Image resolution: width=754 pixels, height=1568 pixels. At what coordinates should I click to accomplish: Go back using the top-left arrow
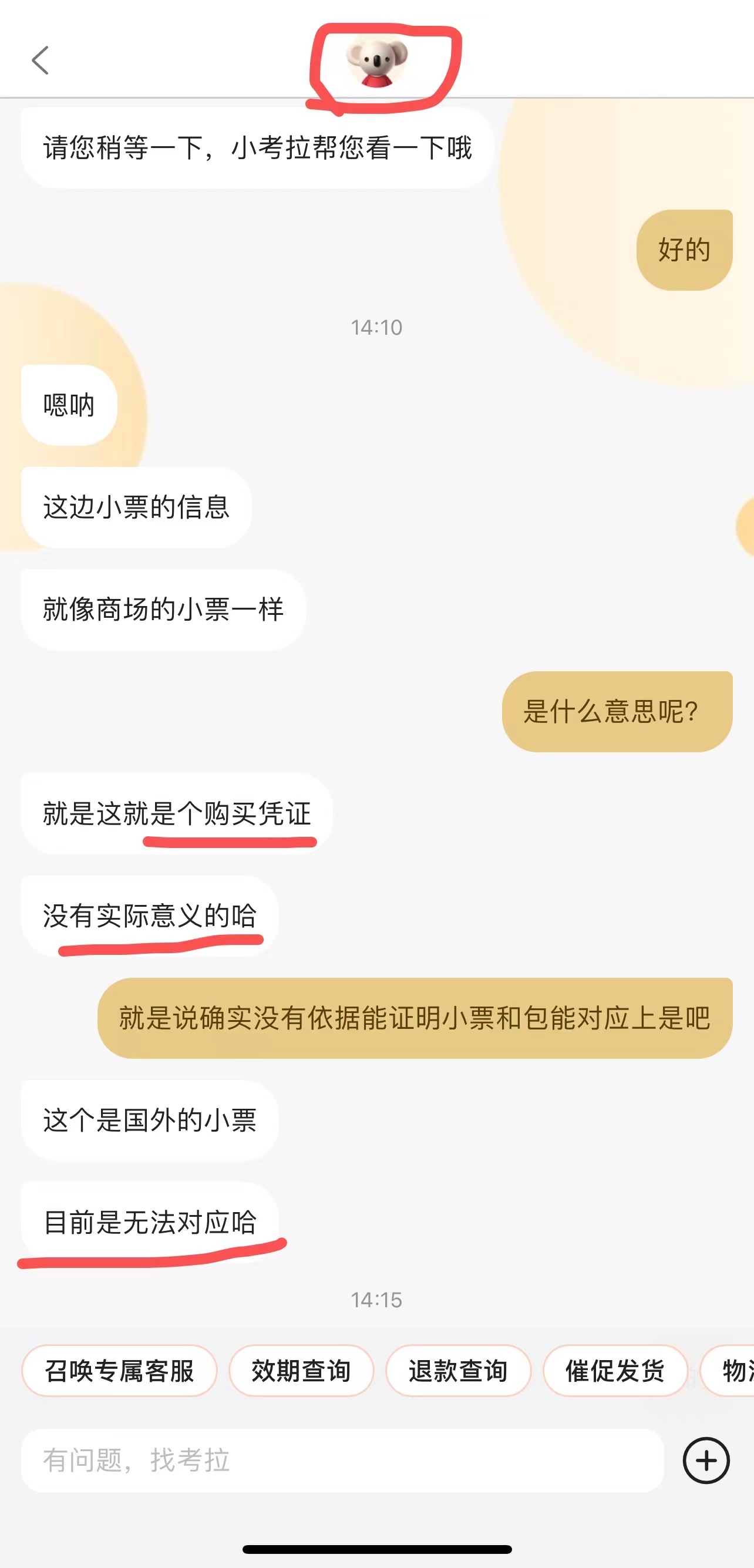[40, 60]
